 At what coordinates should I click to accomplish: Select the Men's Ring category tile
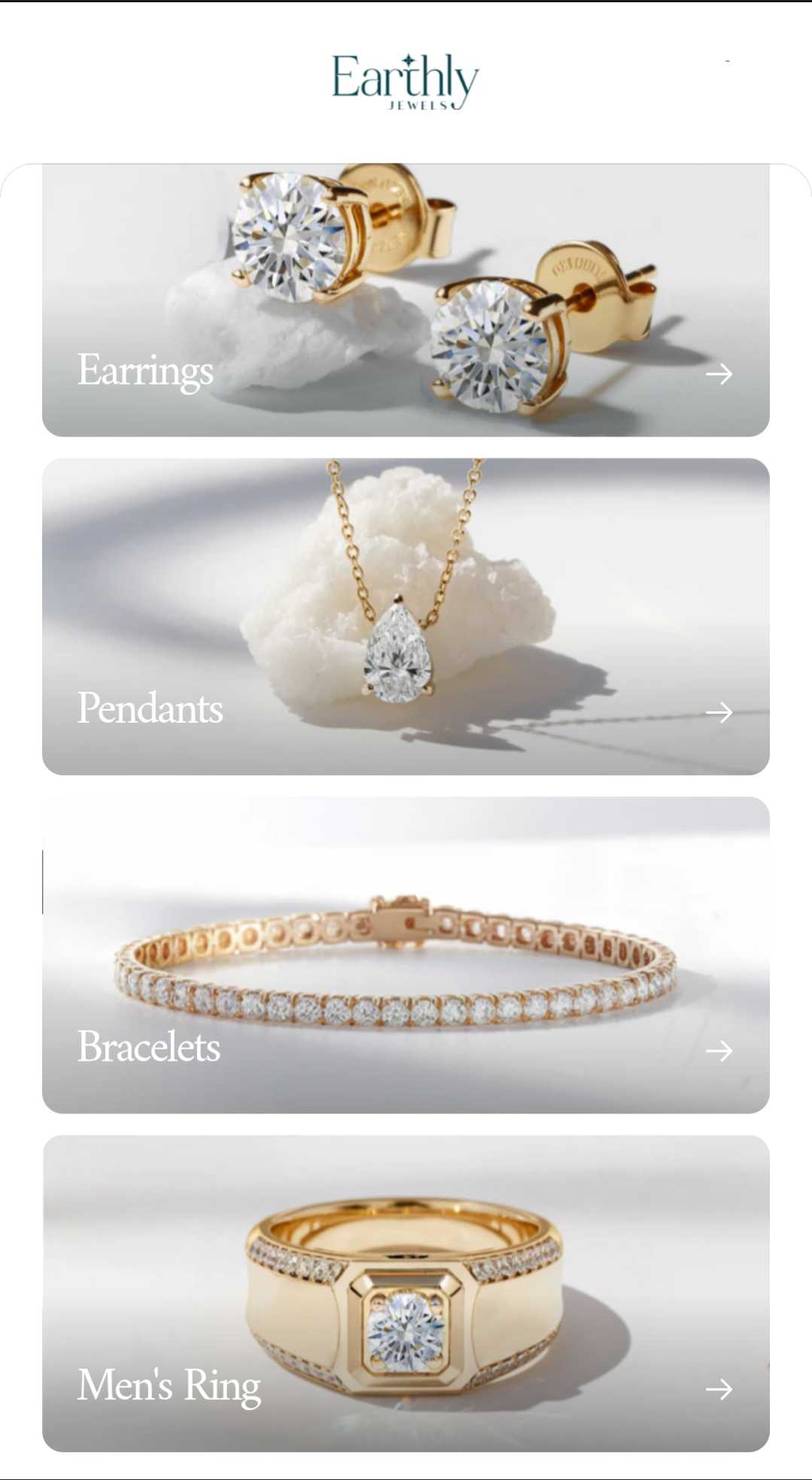pyautogui.click(x=406, y=1293)
